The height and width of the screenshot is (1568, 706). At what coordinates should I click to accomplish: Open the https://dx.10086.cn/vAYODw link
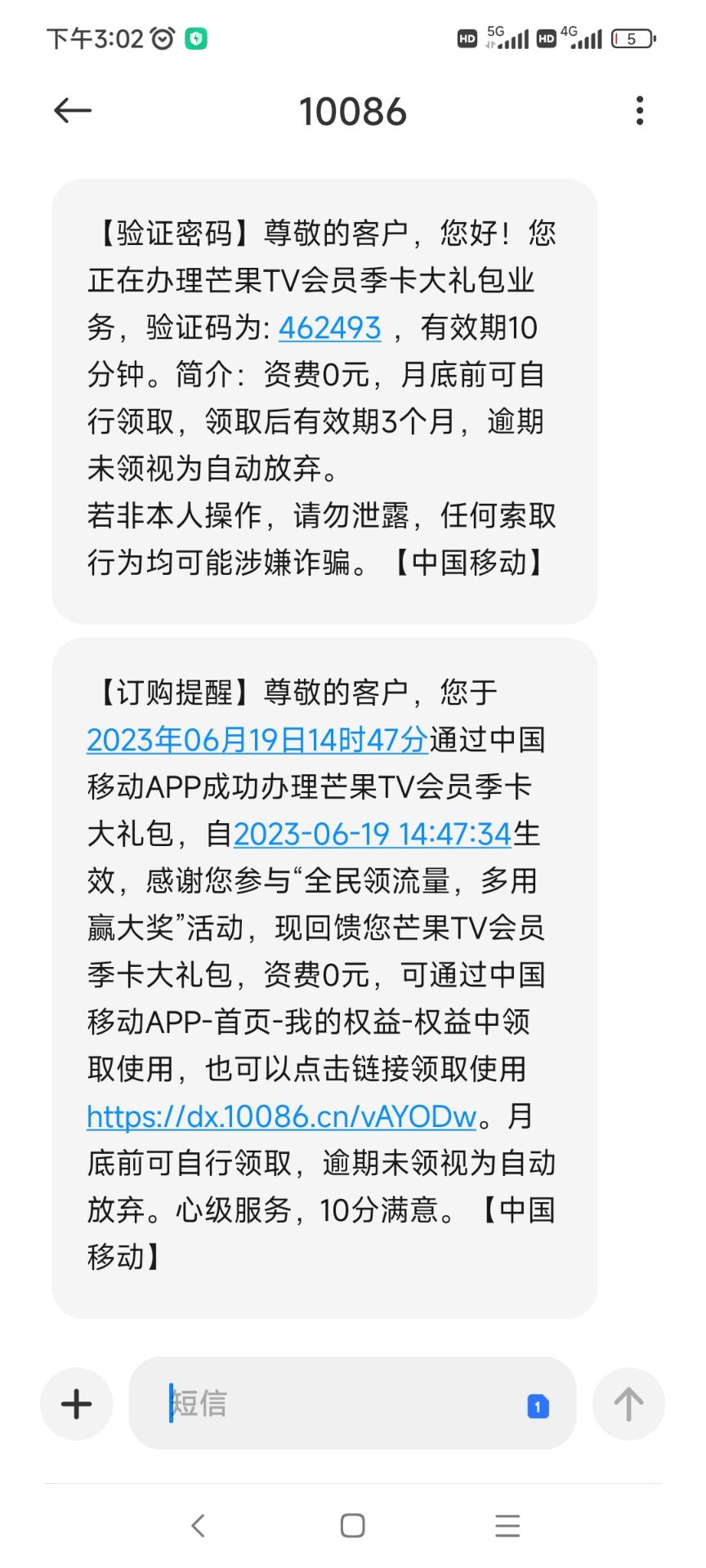pos(282,1116)
